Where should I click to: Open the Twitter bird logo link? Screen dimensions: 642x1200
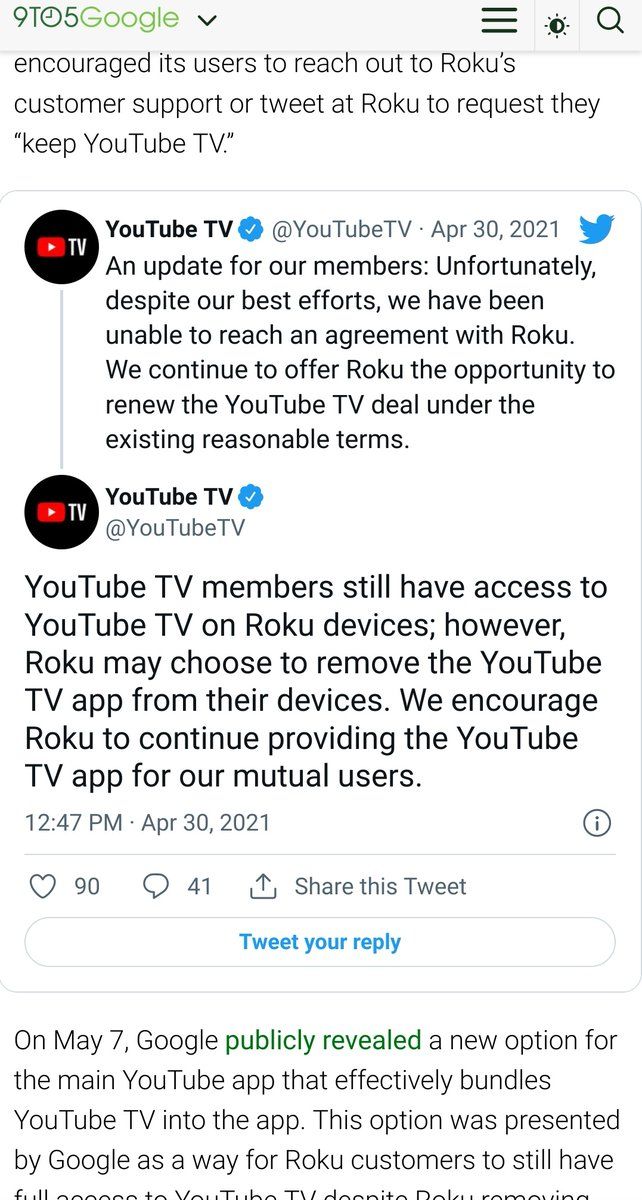pos(597,230)
